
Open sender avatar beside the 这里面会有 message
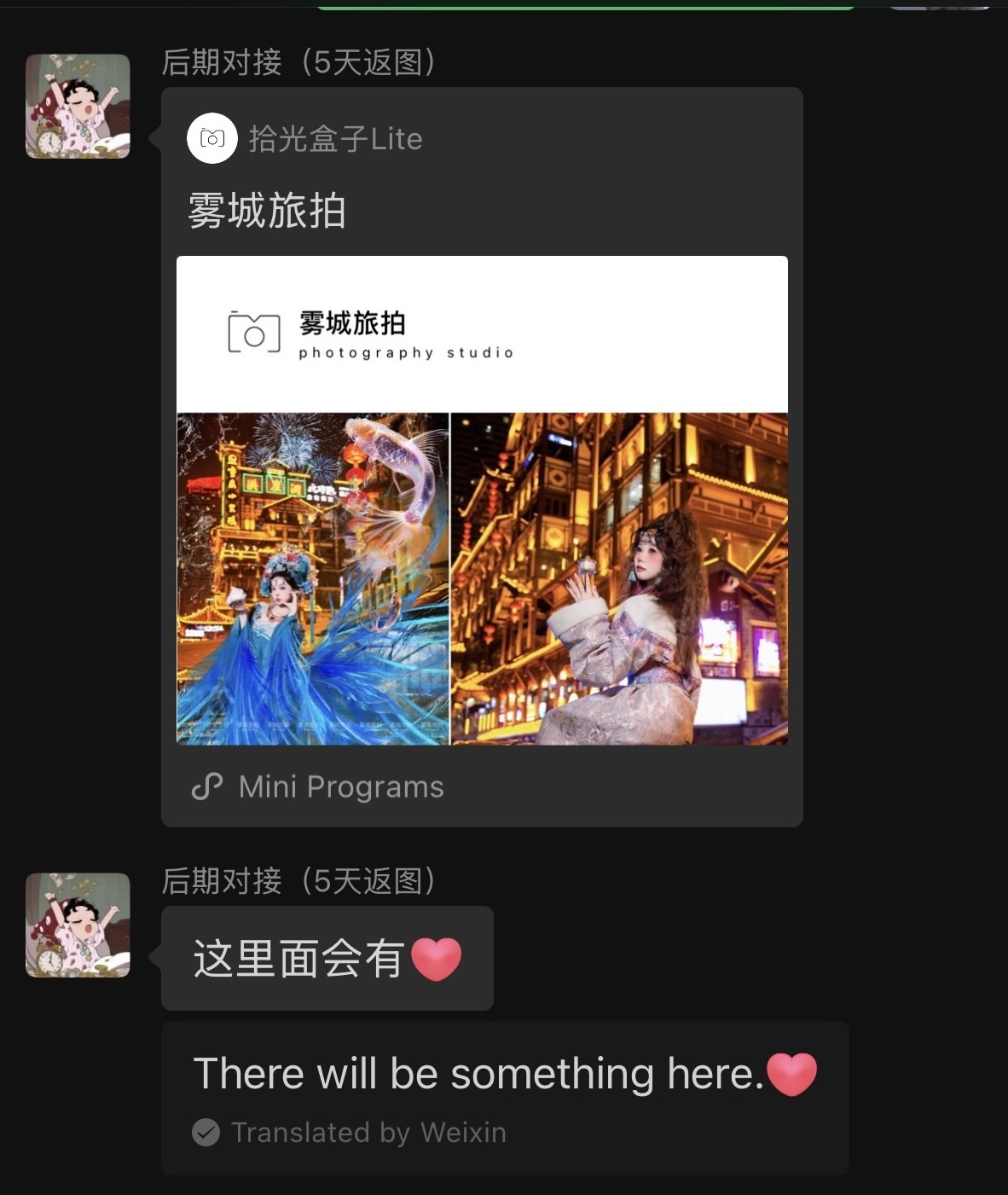78,925
